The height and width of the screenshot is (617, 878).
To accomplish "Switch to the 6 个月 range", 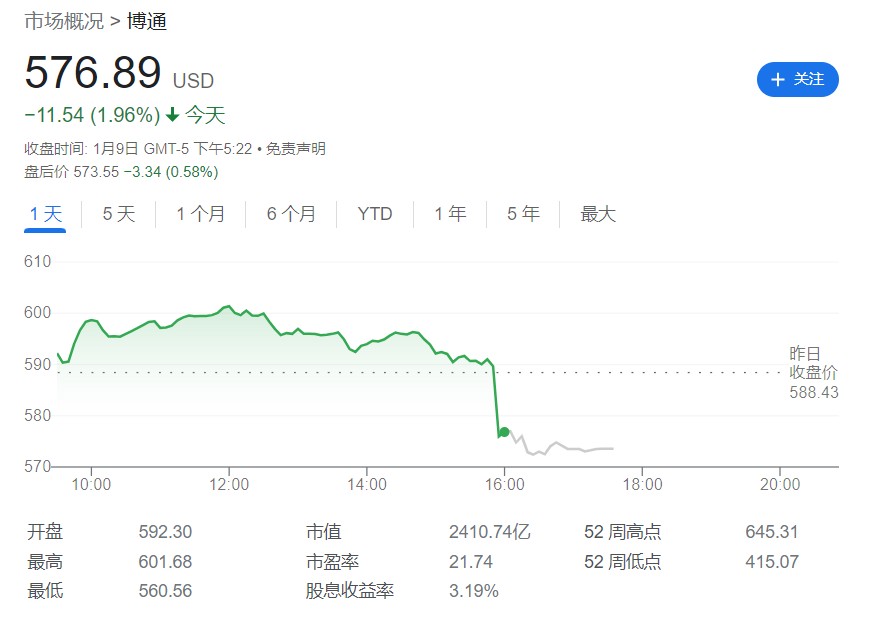I will click(x=291, y=214).
